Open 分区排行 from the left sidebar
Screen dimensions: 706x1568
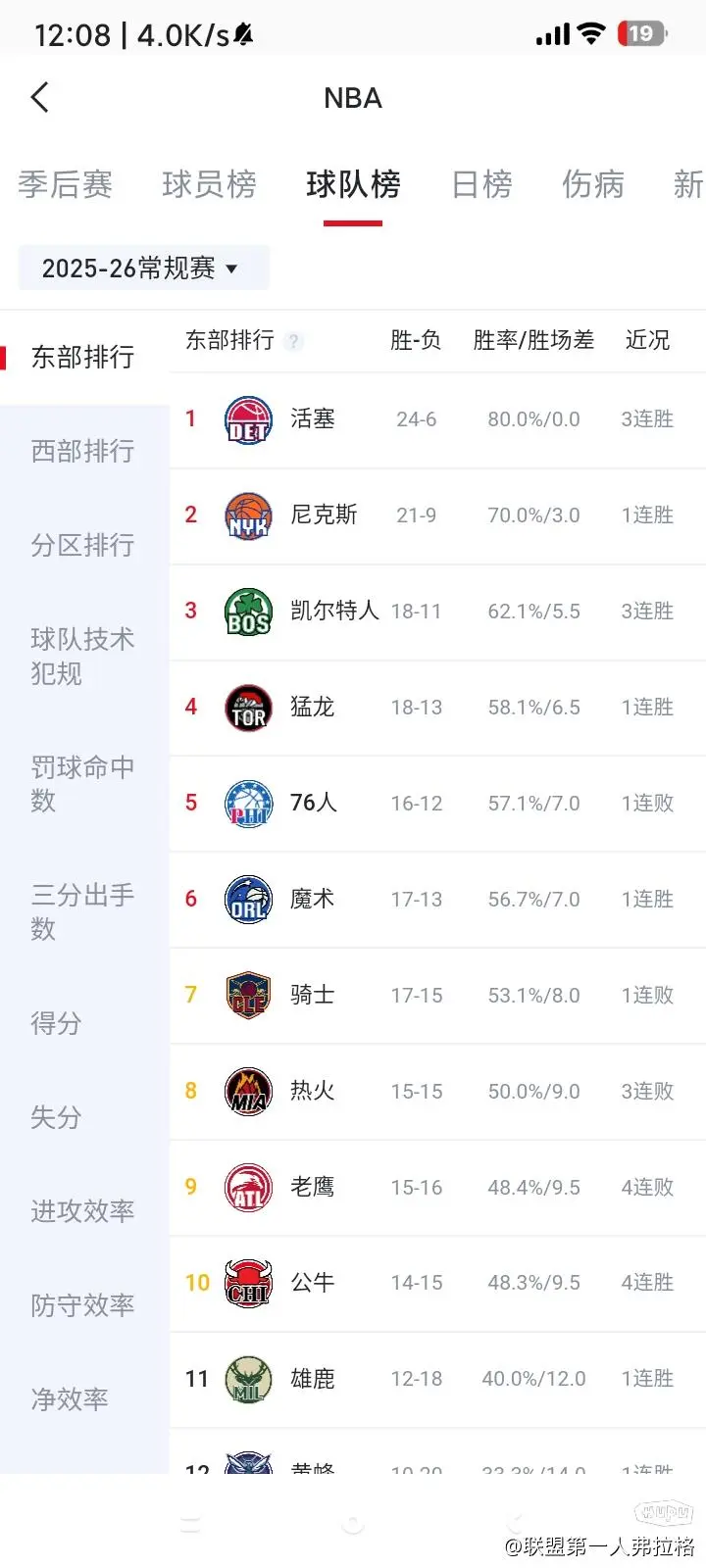coord(82,546)
